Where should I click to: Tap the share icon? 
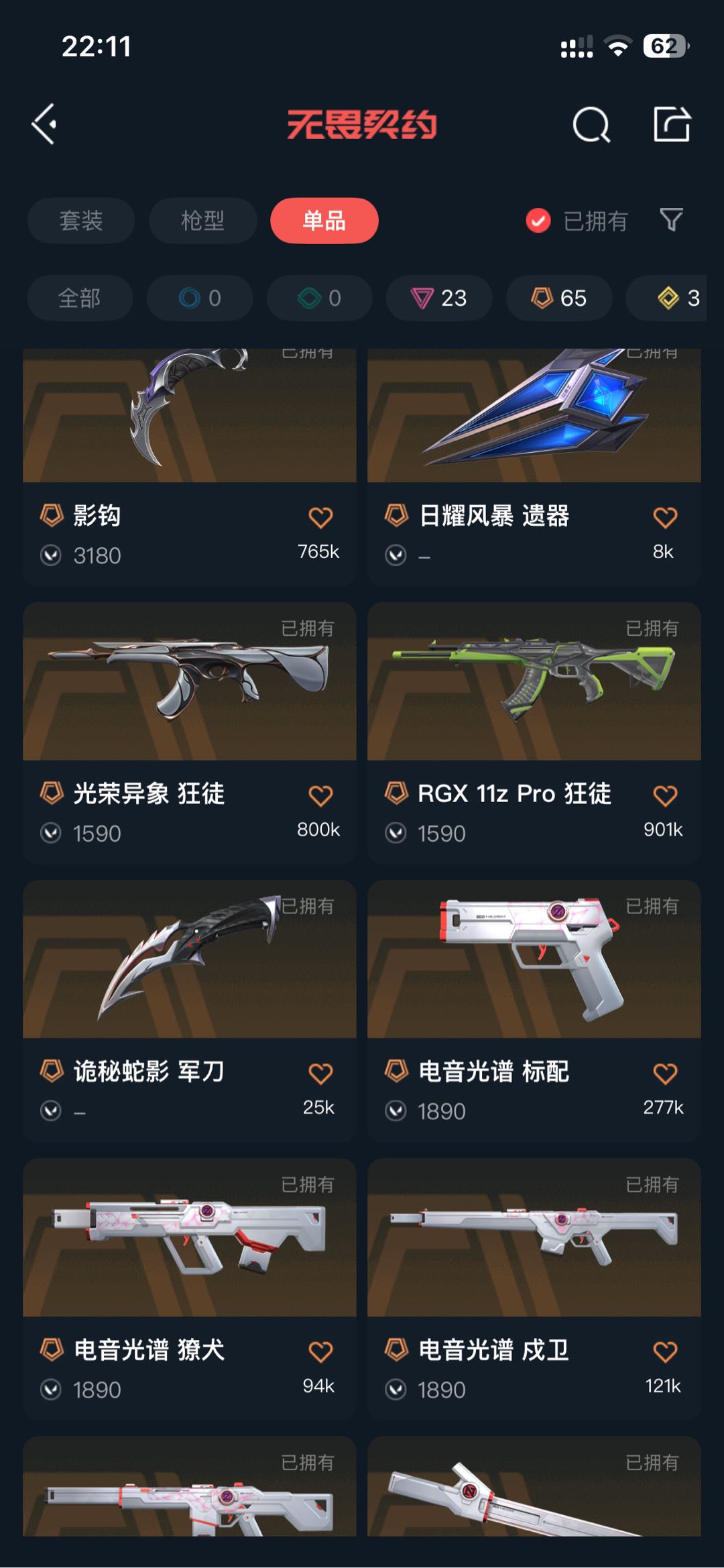tap(672, 124)
